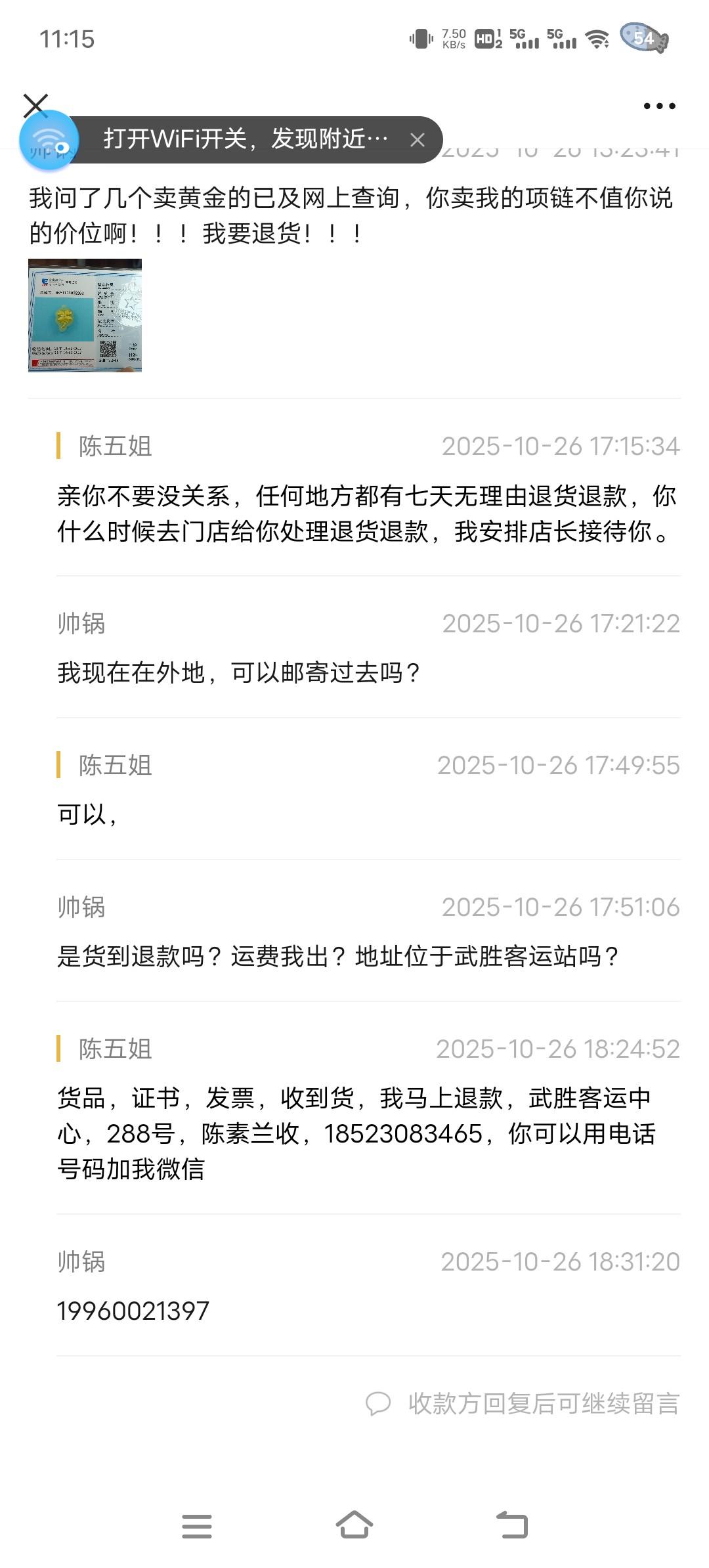View the attached certificate photo

(x=85, y=315)
